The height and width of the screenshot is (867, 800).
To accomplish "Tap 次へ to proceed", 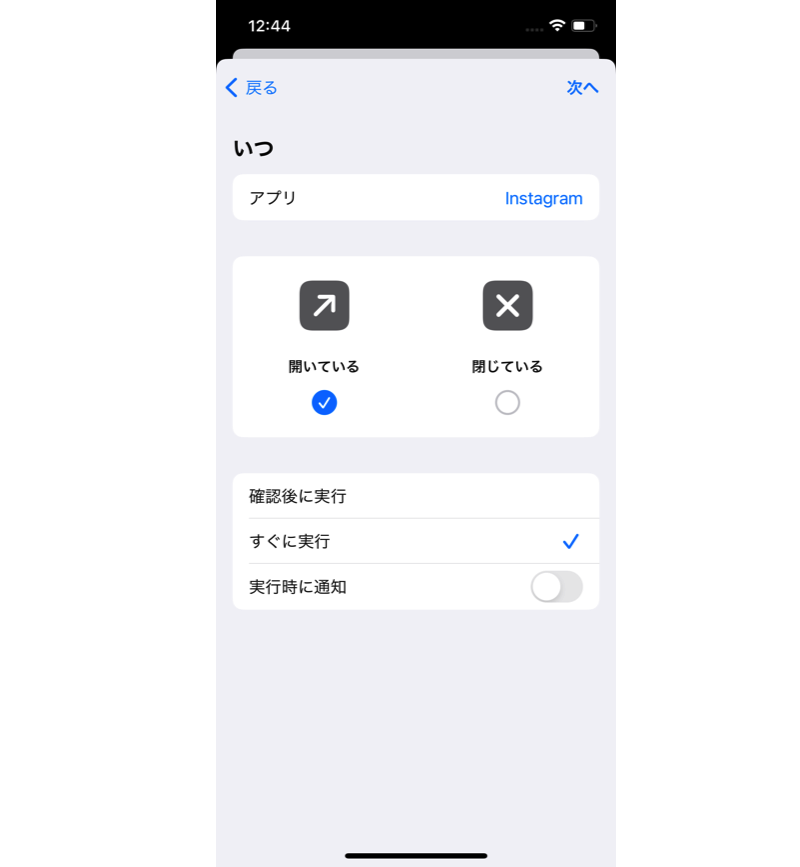I will [582, 88].
